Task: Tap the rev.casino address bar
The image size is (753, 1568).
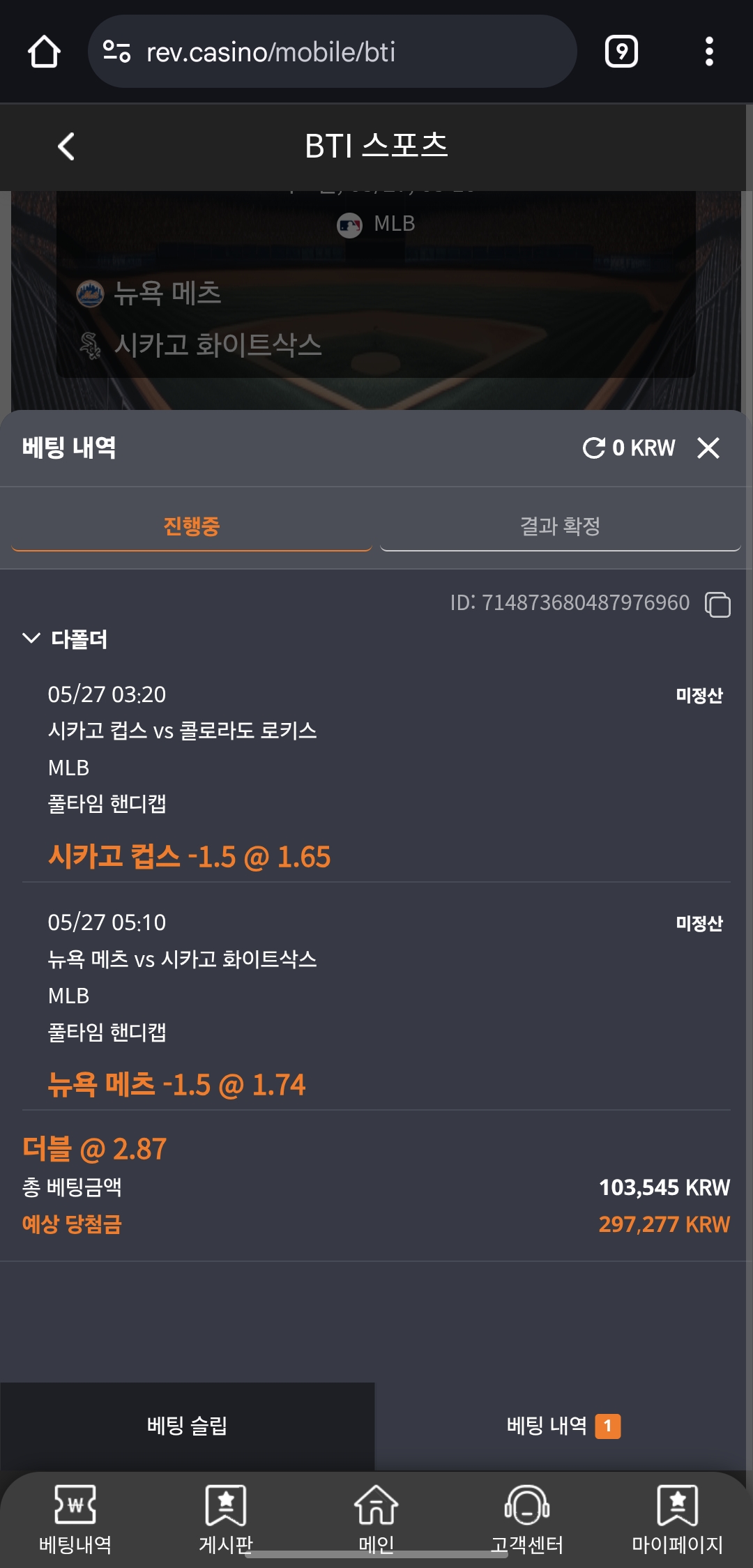Action: [x=332, y=52]
